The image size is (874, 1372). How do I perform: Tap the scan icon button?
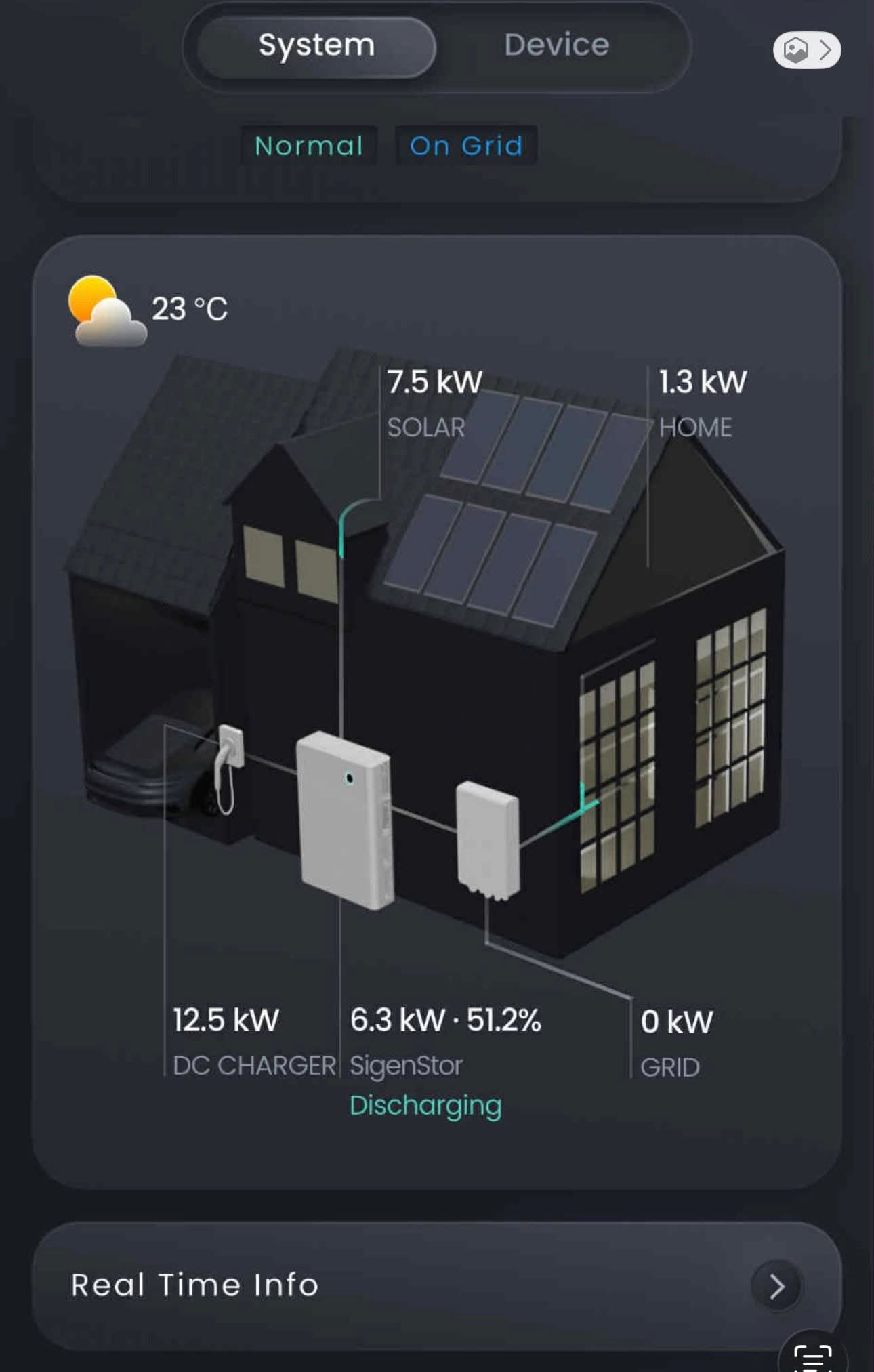812,1355
